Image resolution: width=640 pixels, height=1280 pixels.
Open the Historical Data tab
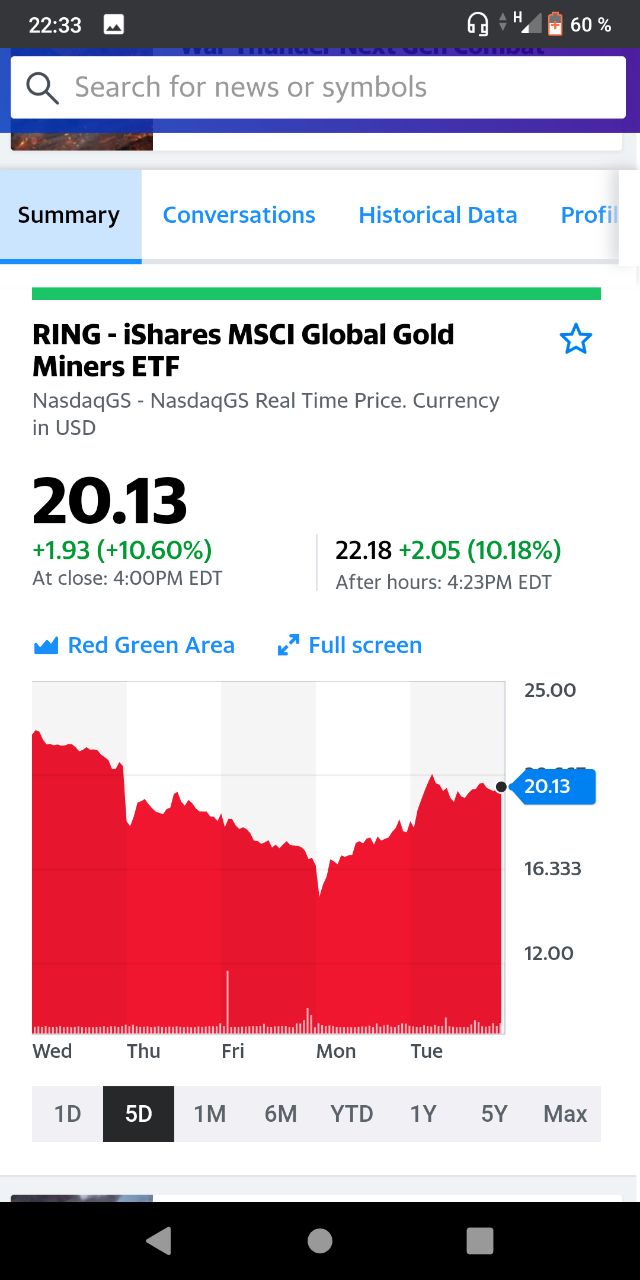438,215
